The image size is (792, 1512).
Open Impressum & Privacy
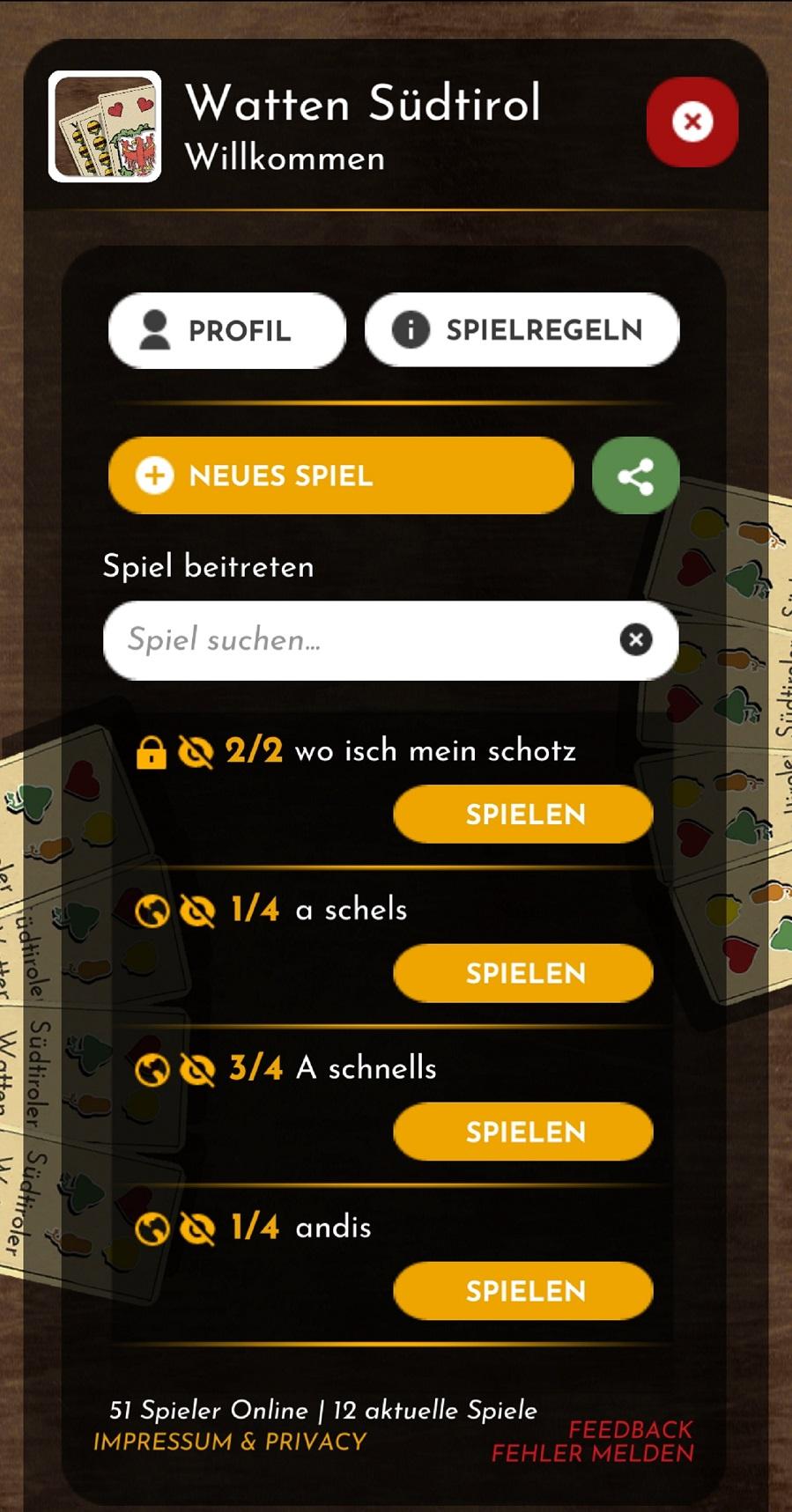(230, 1442)
